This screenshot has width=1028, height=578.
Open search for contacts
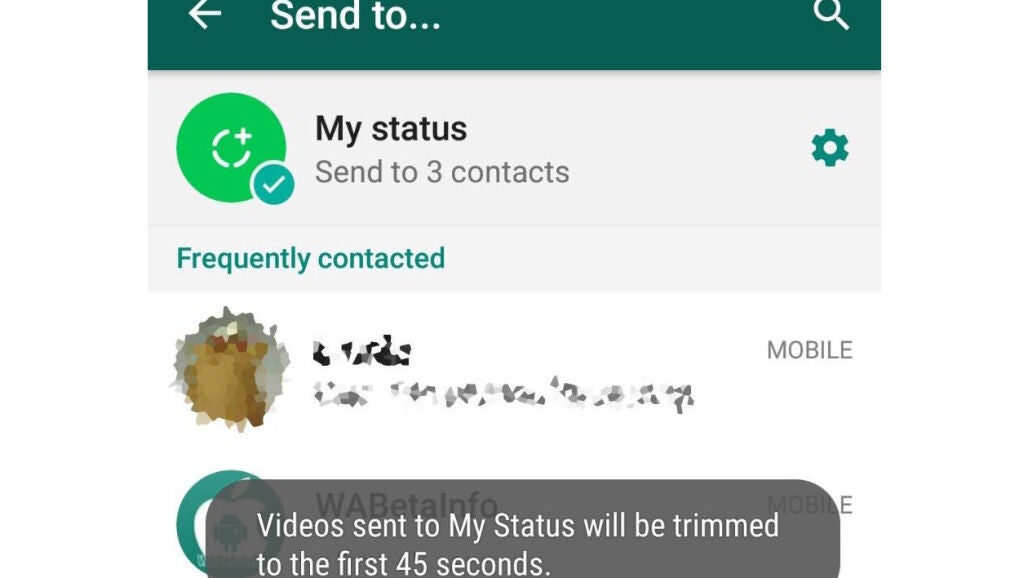(x=831, y=15)
